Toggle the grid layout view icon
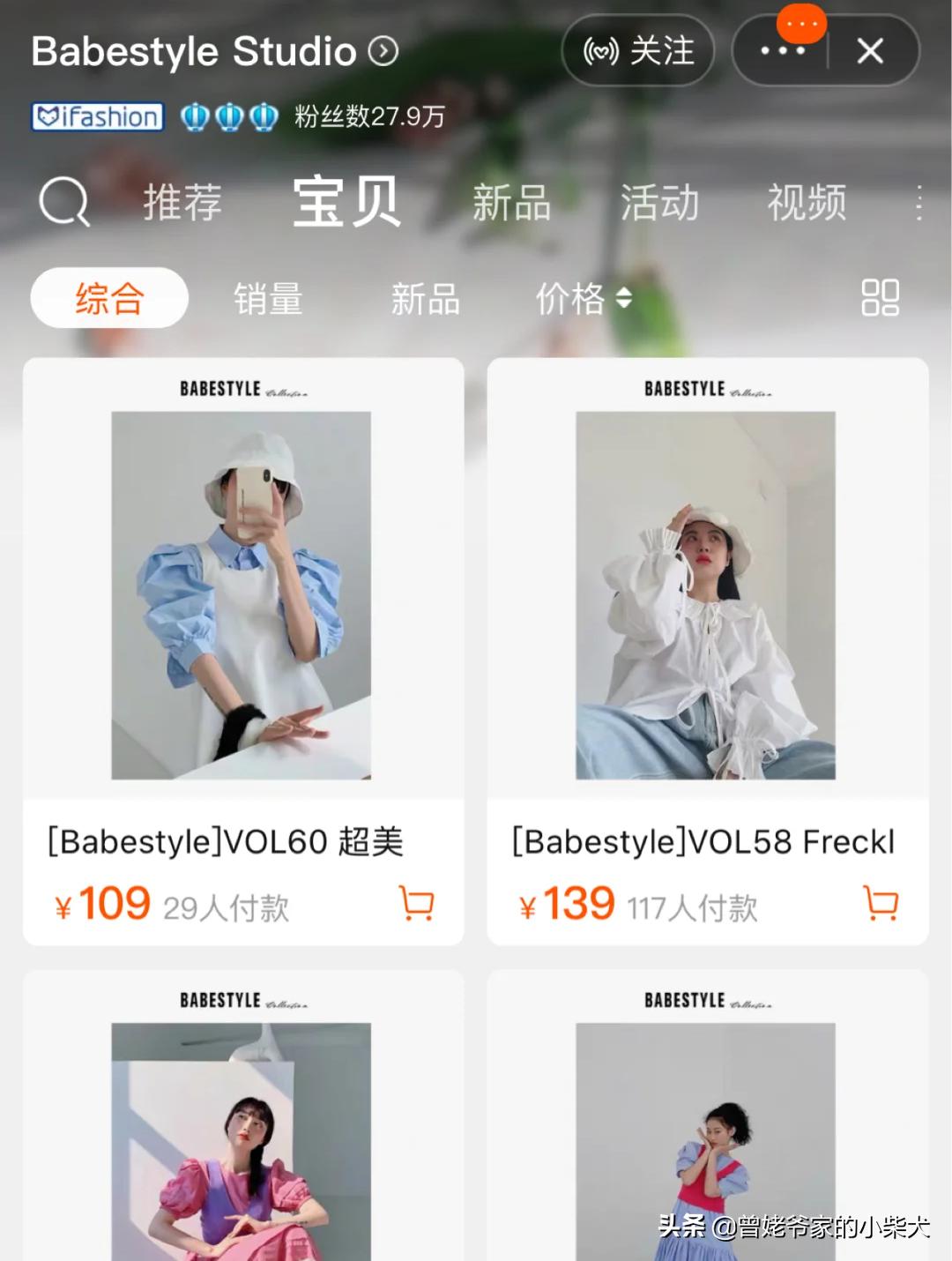Screen dimensions: 952x1261 point(880,298)
